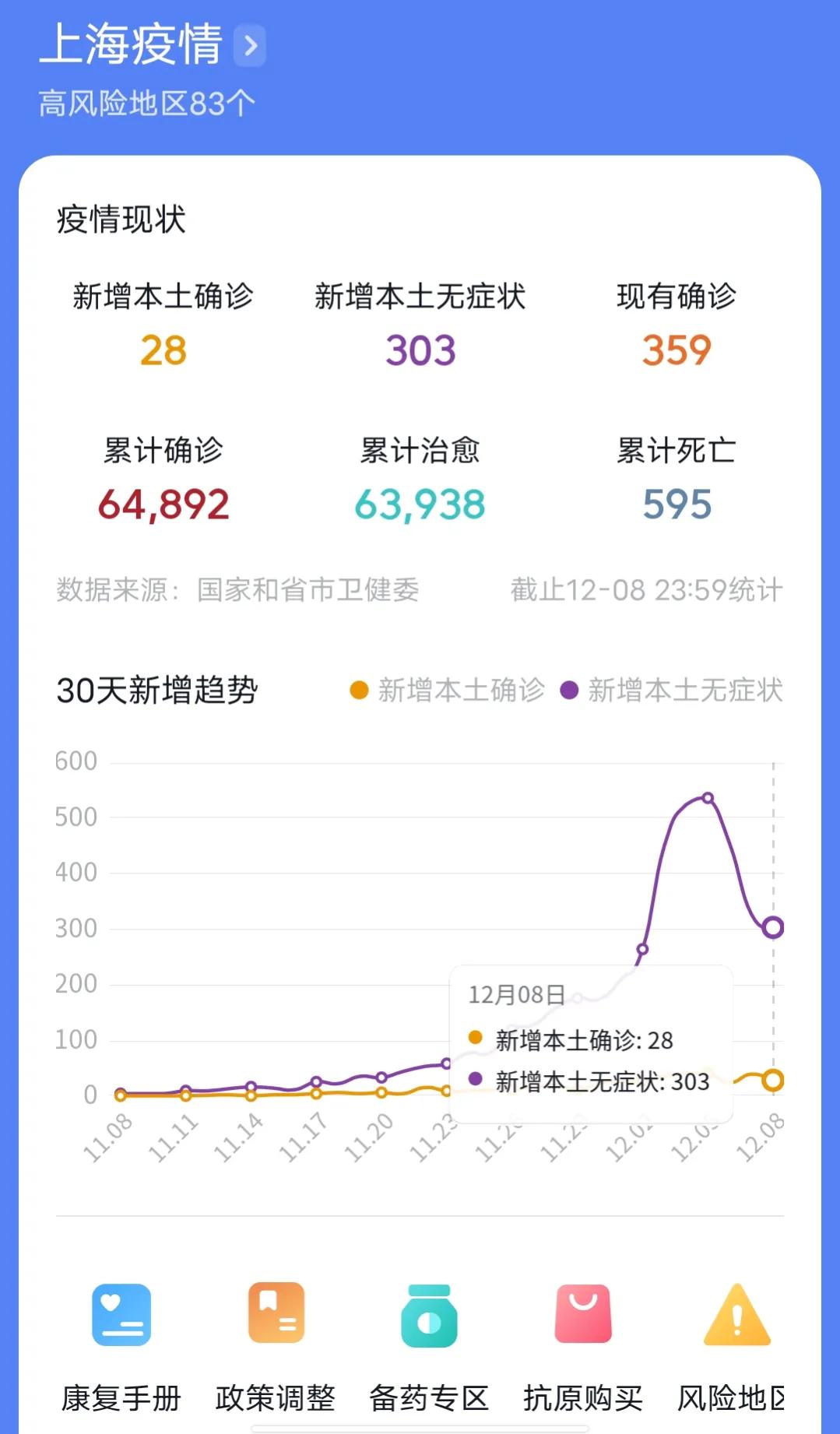This screenshot has height=1434, width=840.
Task: Open 抗原购买 shortcut
Action: pyautogui.click(x=583, y=1348)
